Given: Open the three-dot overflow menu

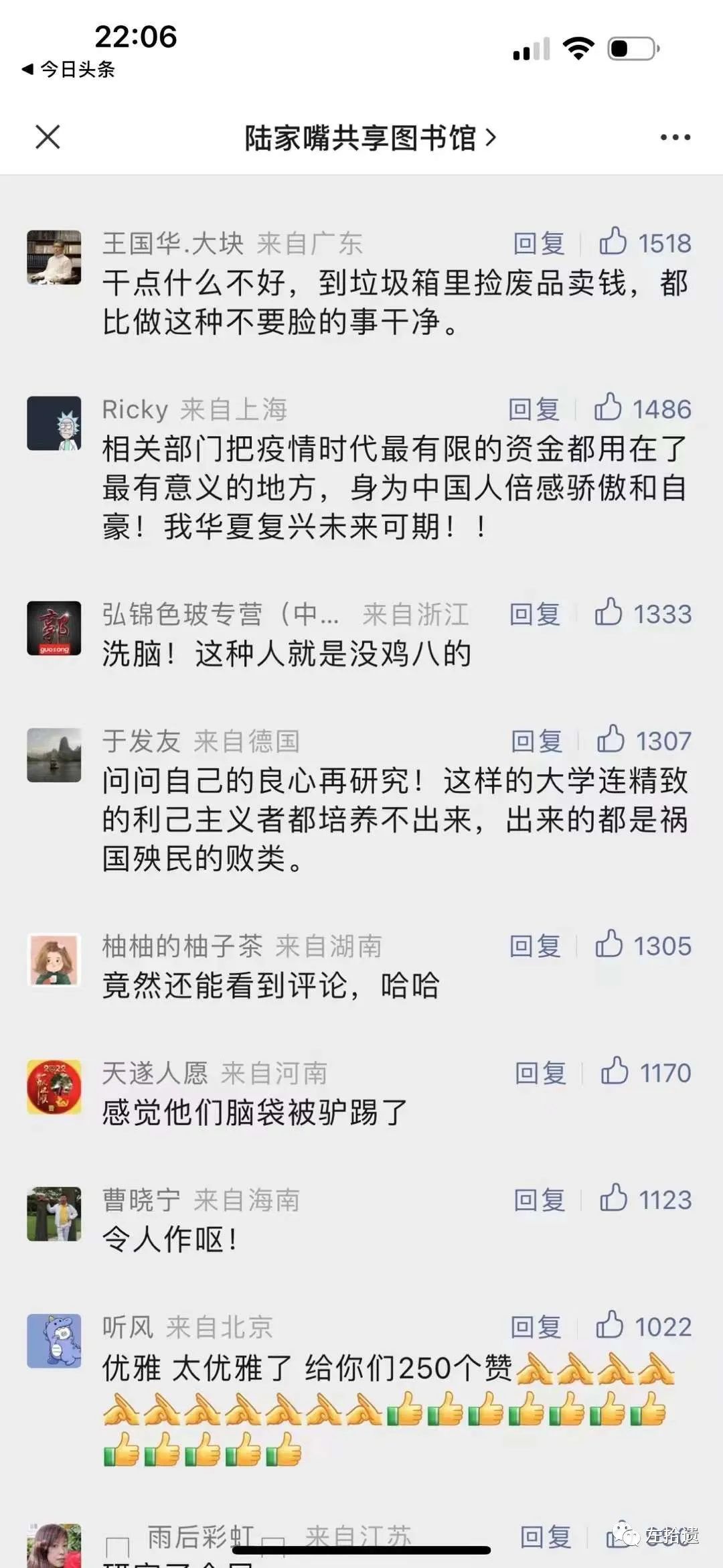Looking at the screenshot, I should point(674,137).
